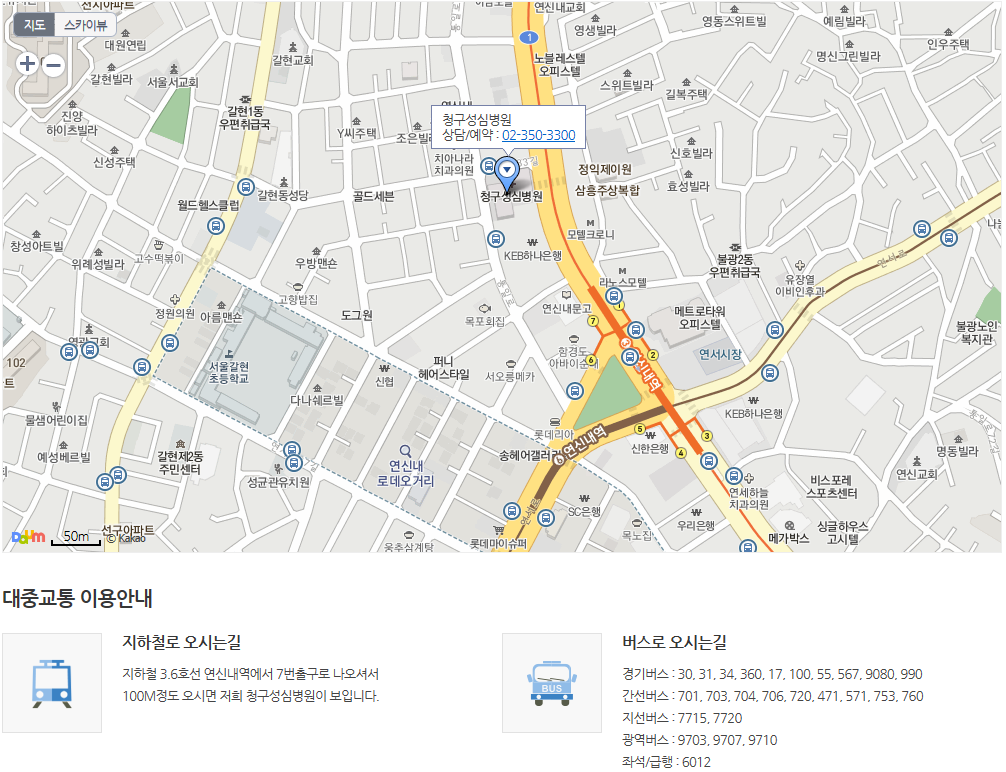The height and width of the screenshot is (772, 1006).
Task: Switch to the 지도 map view
Action: pos(35,25)
